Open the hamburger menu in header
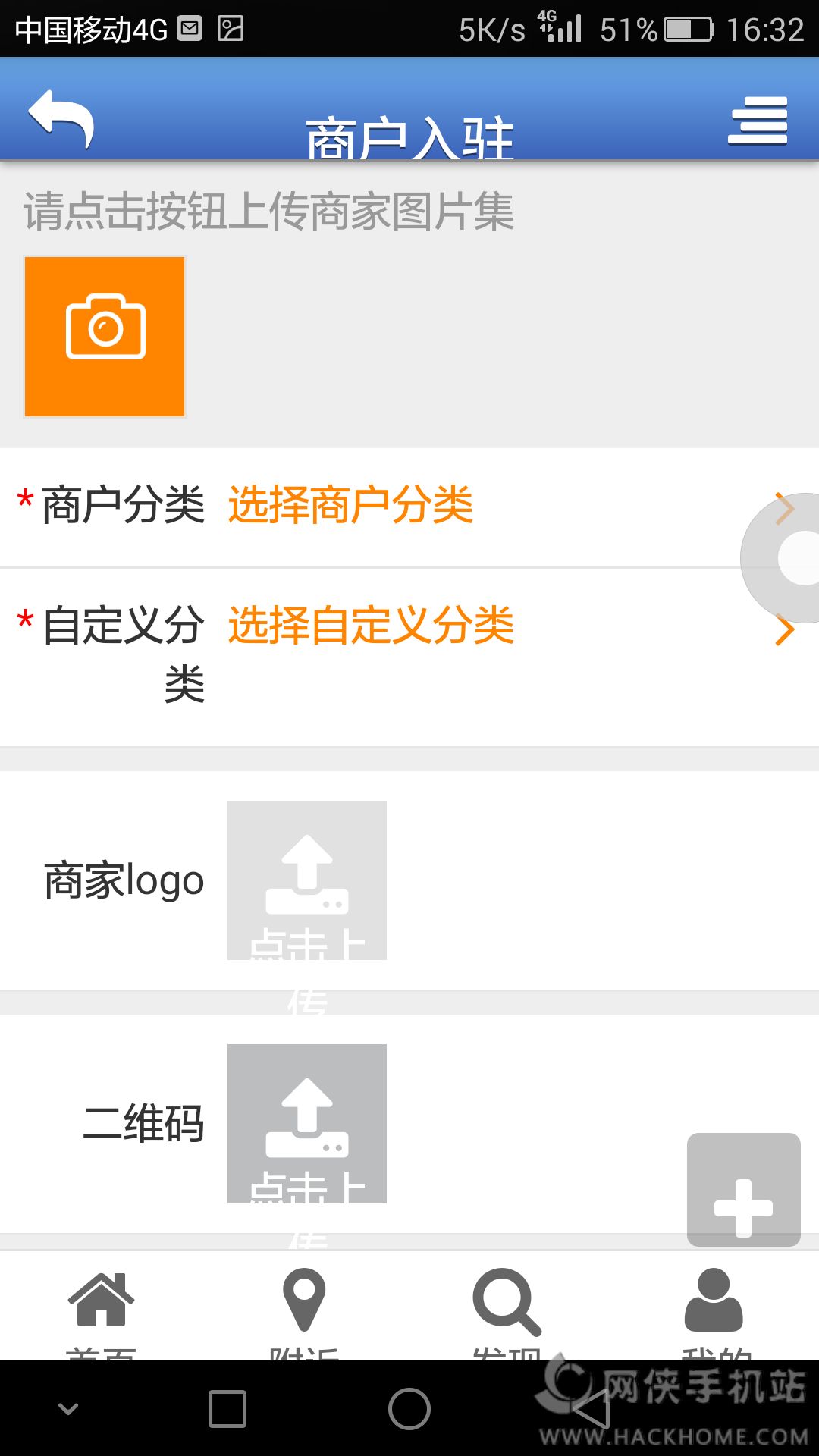 [758, 120]
